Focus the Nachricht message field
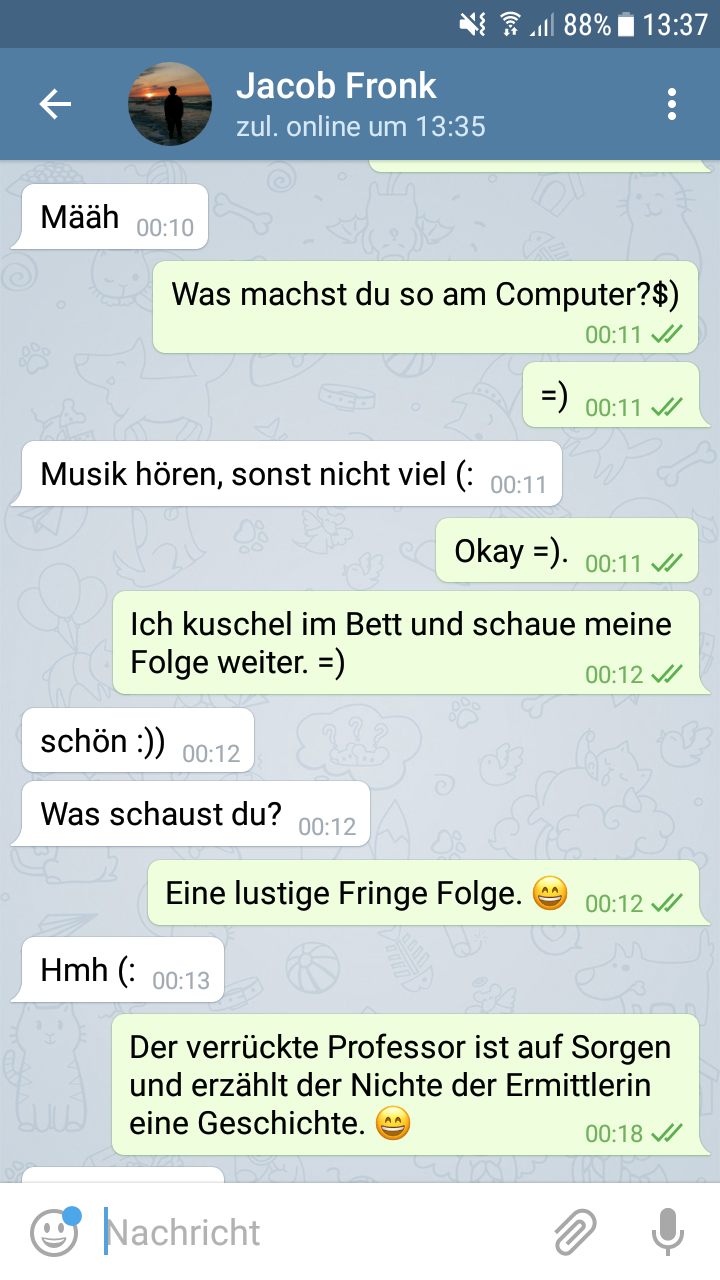 click(320, 1232)
